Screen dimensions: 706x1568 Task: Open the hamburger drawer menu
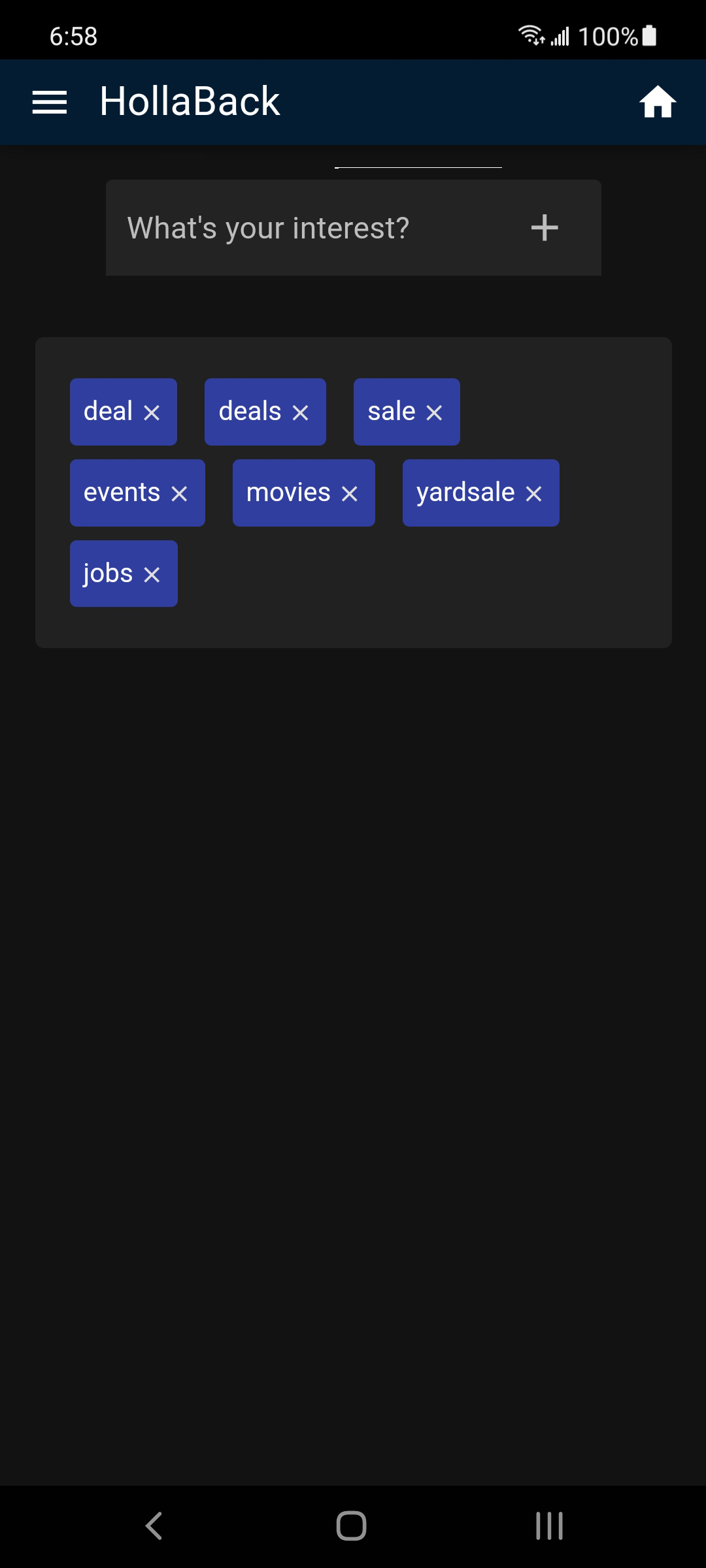click(50, 103)
